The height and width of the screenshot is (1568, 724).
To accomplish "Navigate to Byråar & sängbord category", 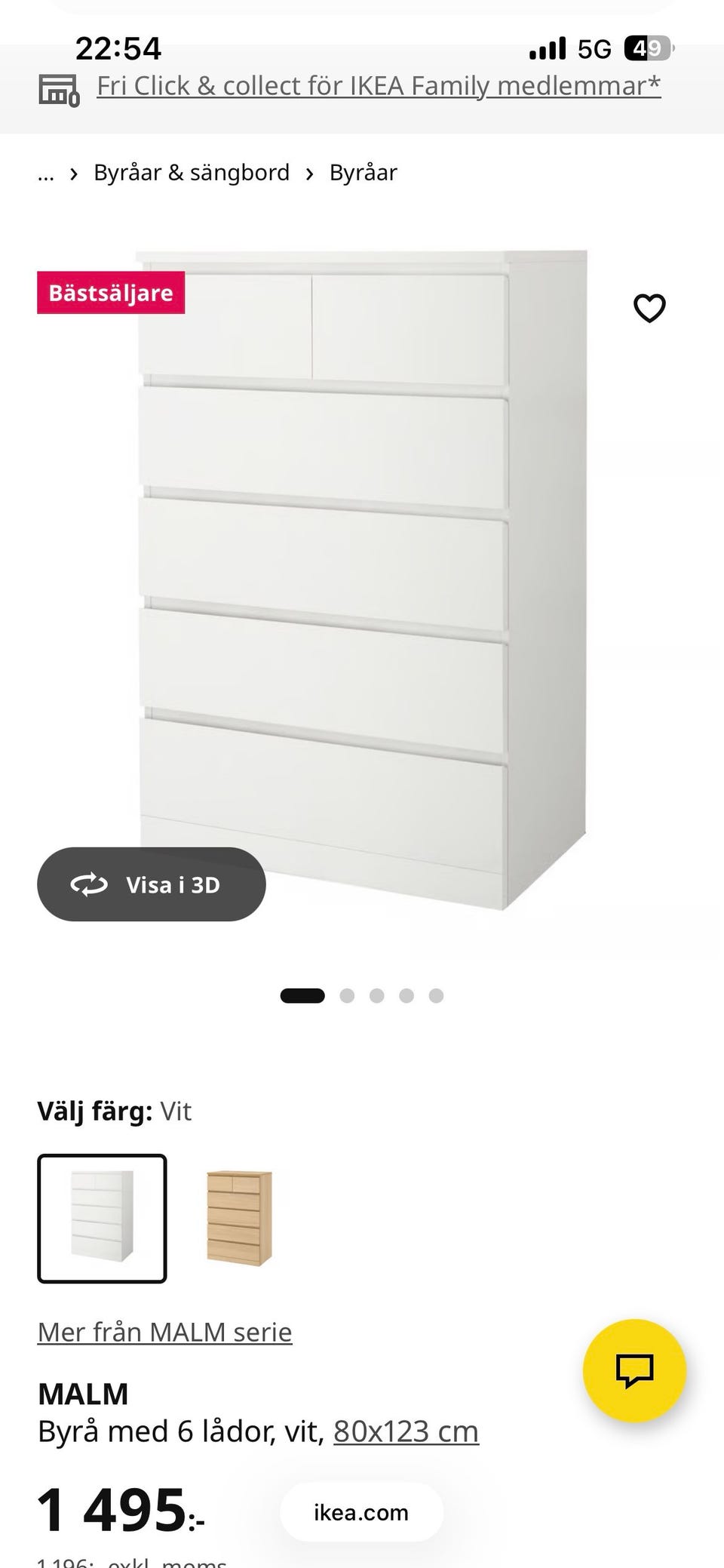I will click(x=192, y=172).
